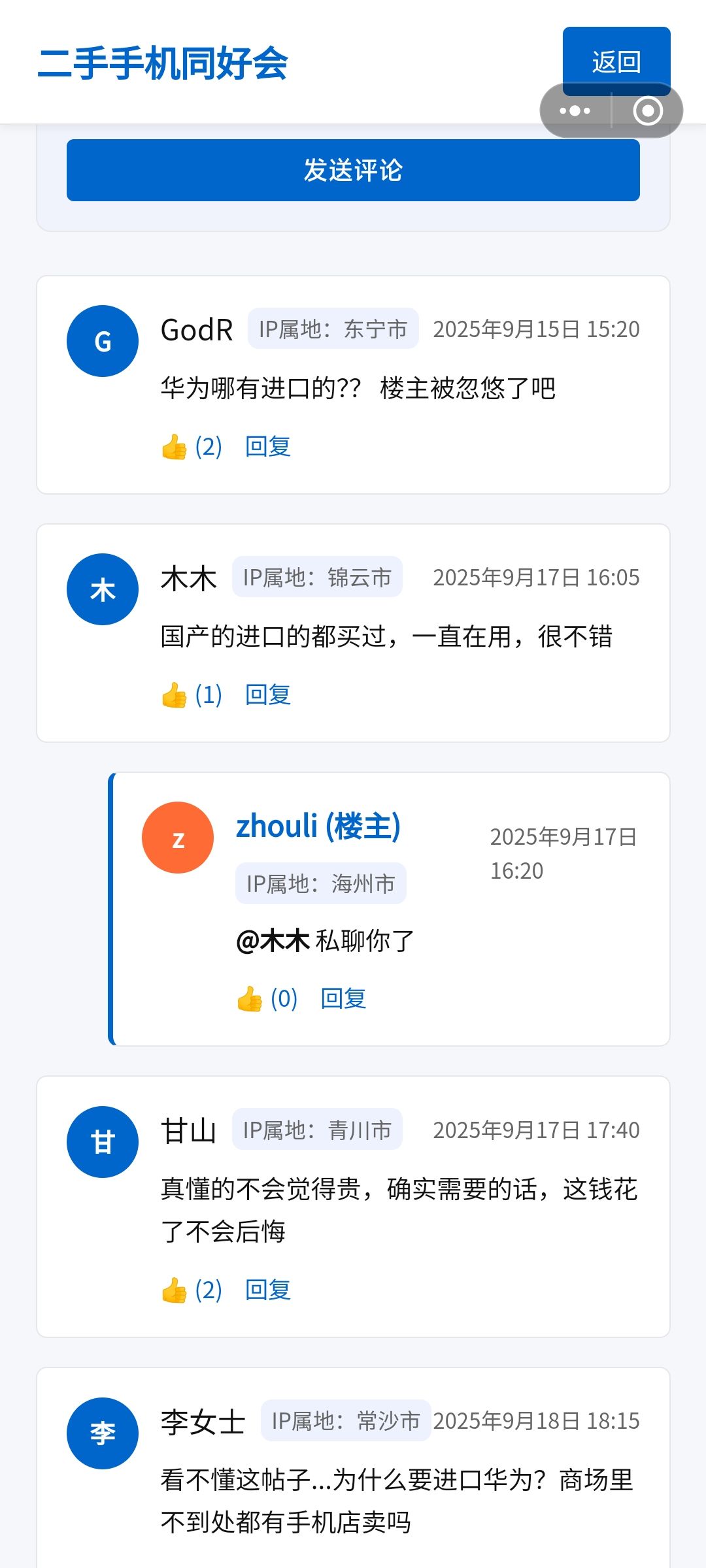Reply to zhouli (楼主)
Screen dimensions: 706x1568
(343, 999)
